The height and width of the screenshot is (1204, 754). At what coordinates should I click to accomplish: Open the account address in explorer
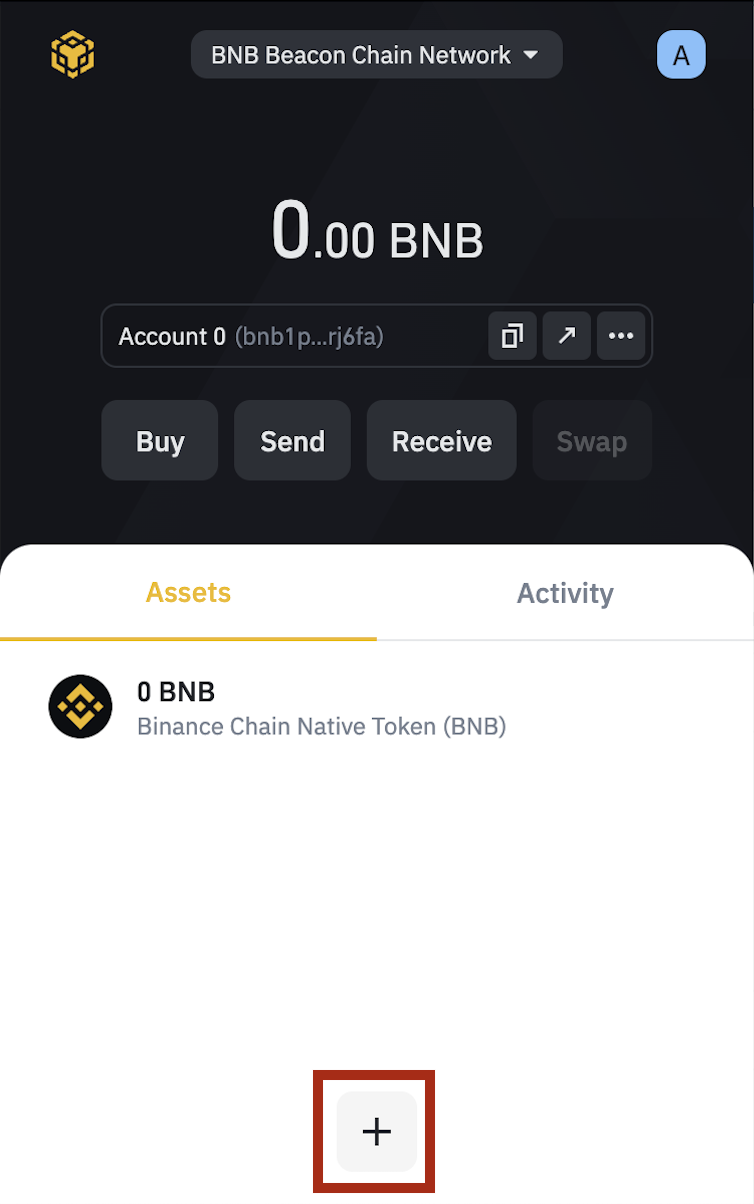567,336
